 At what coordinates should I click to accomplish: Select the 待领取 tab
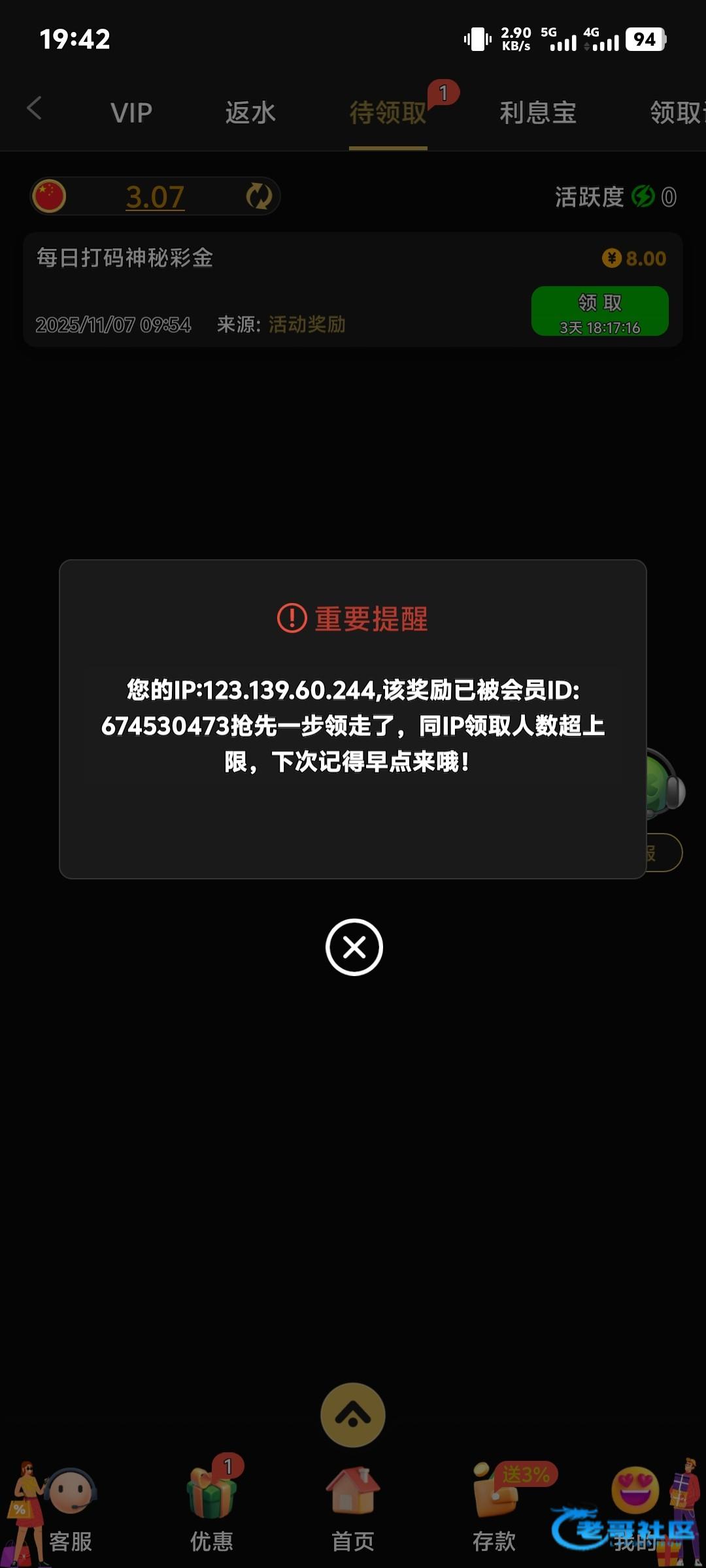pos(388,112)
